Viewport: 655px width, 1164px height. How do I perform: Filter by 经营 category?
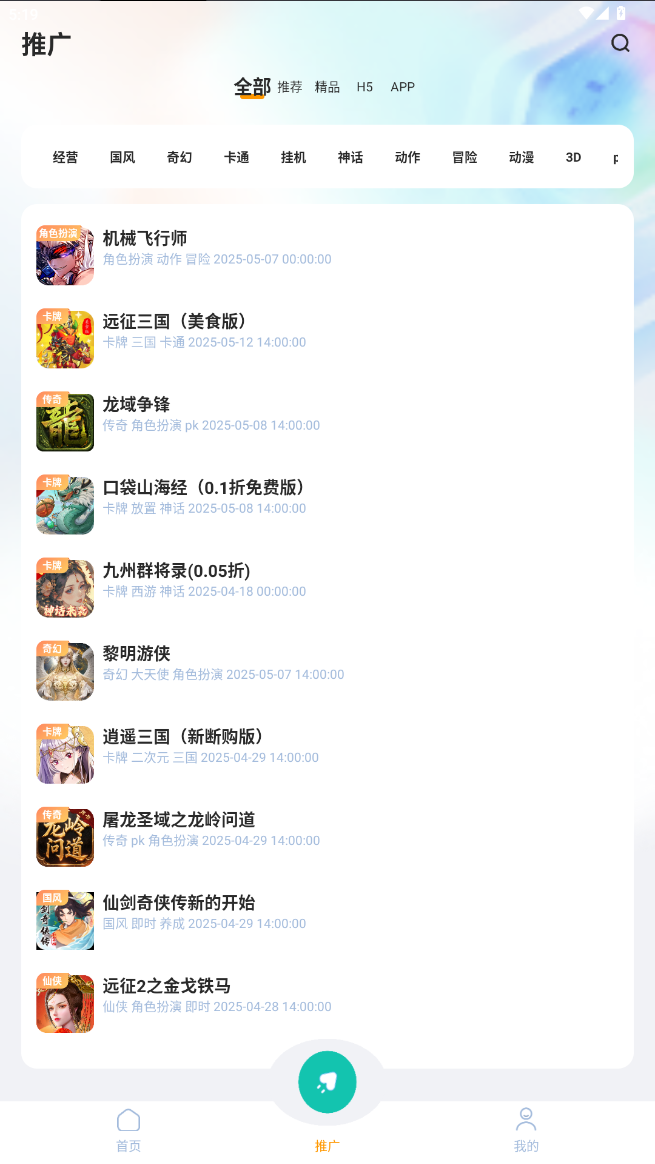[x=66, y=157]
